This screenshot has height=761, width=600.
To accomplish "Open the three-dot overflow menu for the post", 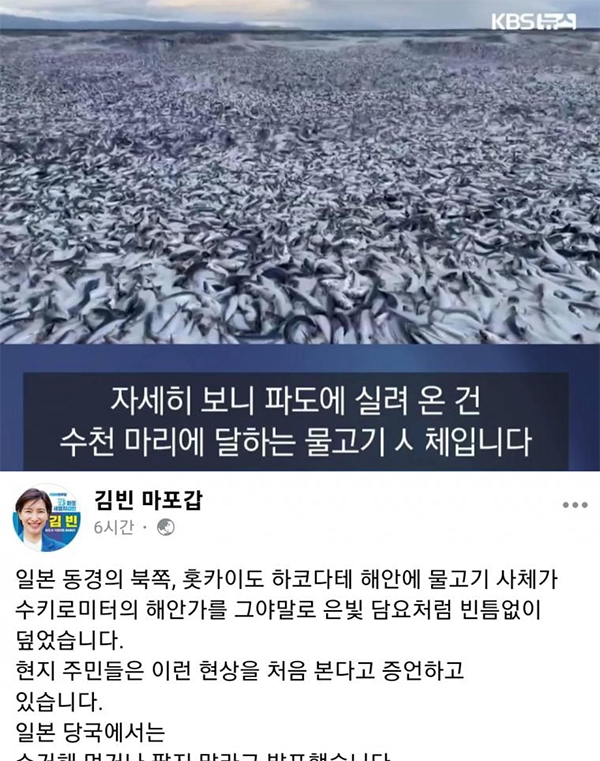I will (x=574, y=504).
